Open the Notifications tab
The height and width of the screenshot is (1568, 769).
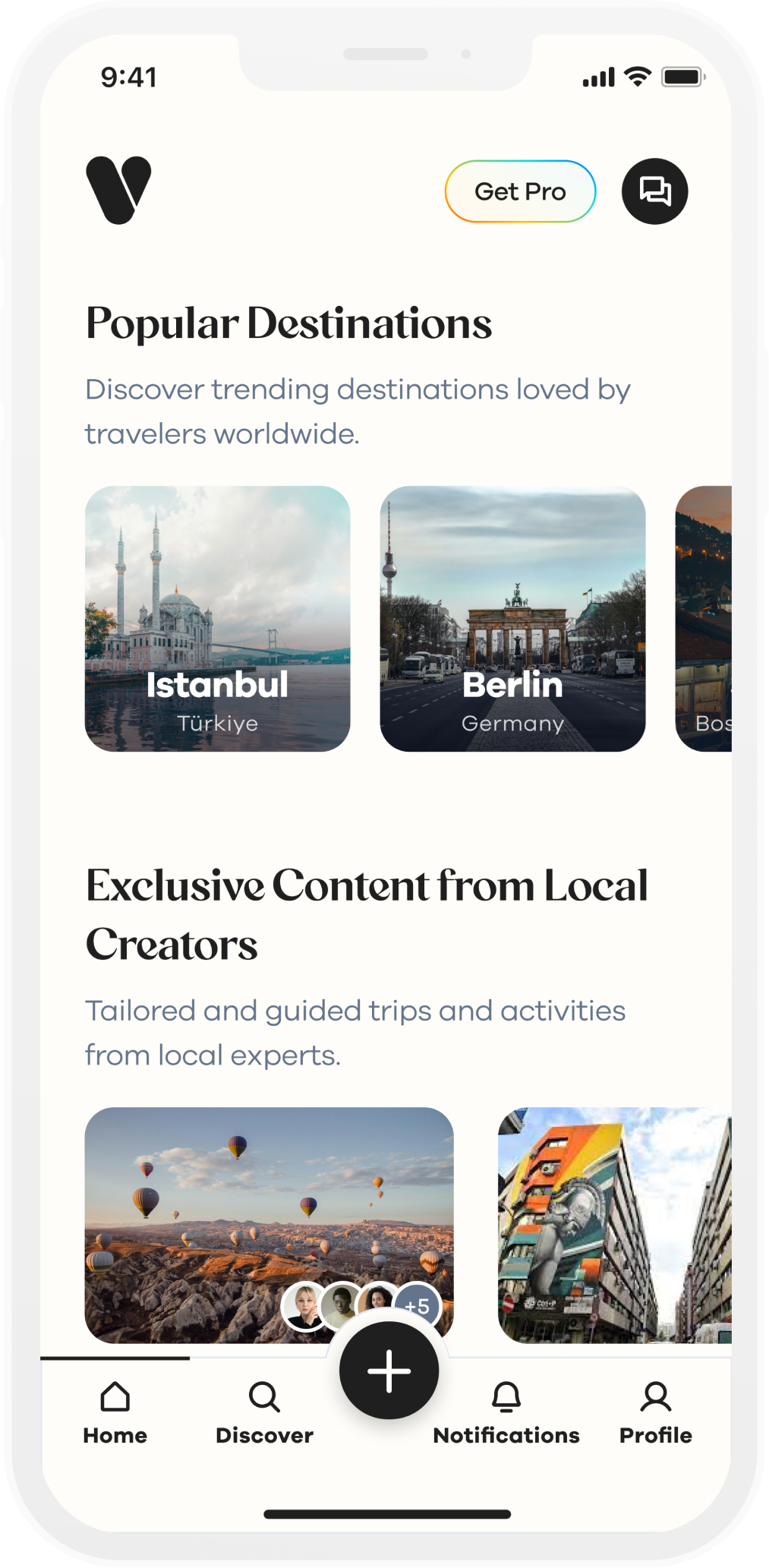click(x=506, y=1412)
